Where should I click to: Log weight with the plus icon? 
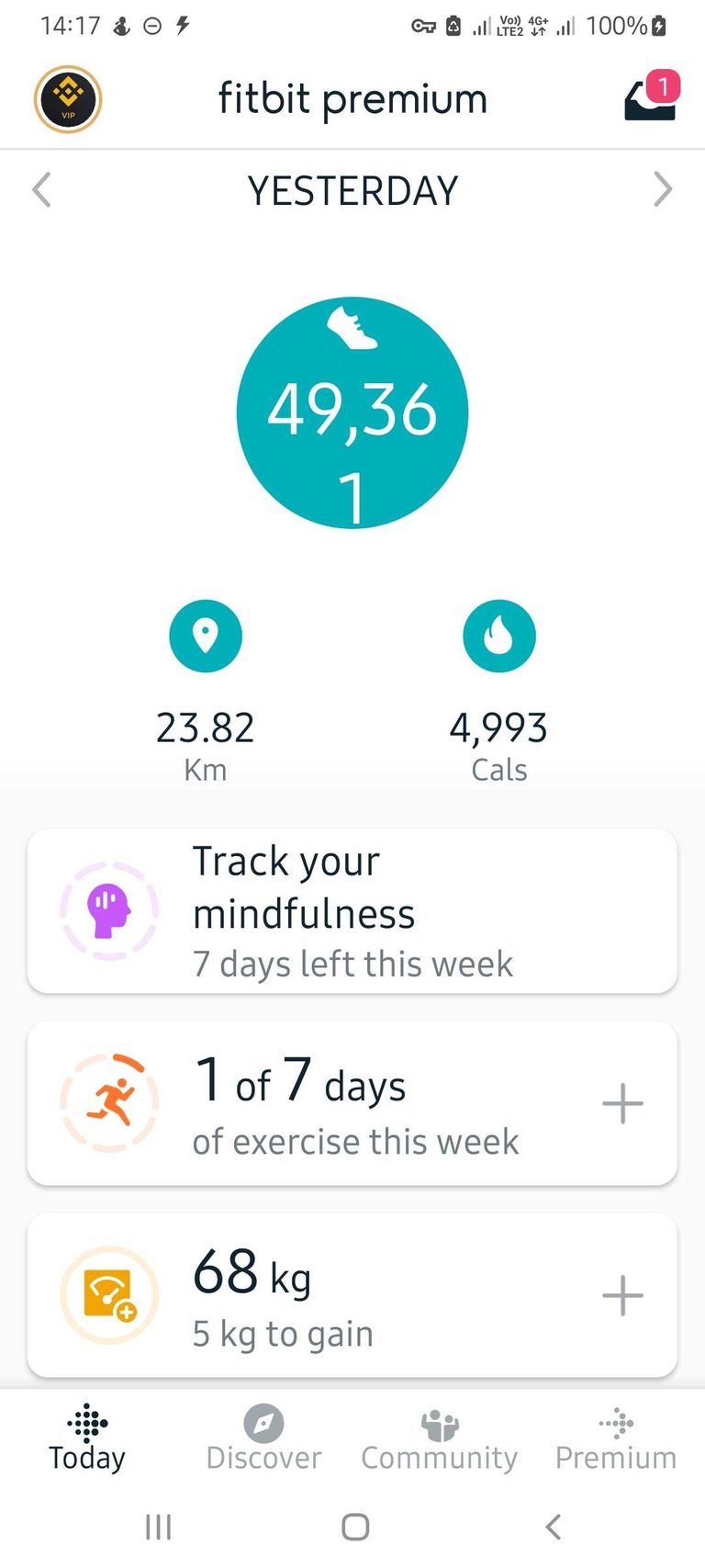click(622, 1295)
